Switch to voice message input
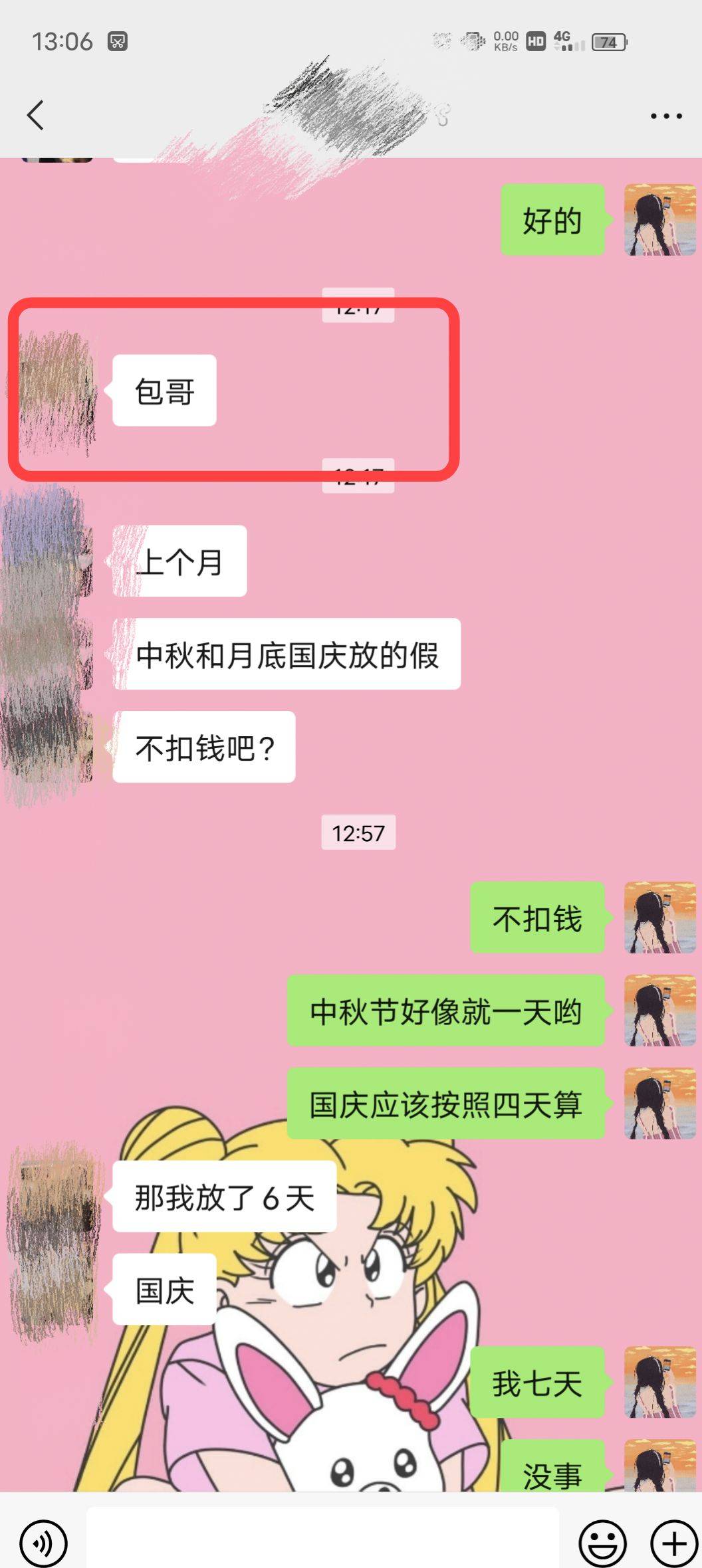The width and height of the screenshot is (702, 1568). click(x=44, y=1543)
